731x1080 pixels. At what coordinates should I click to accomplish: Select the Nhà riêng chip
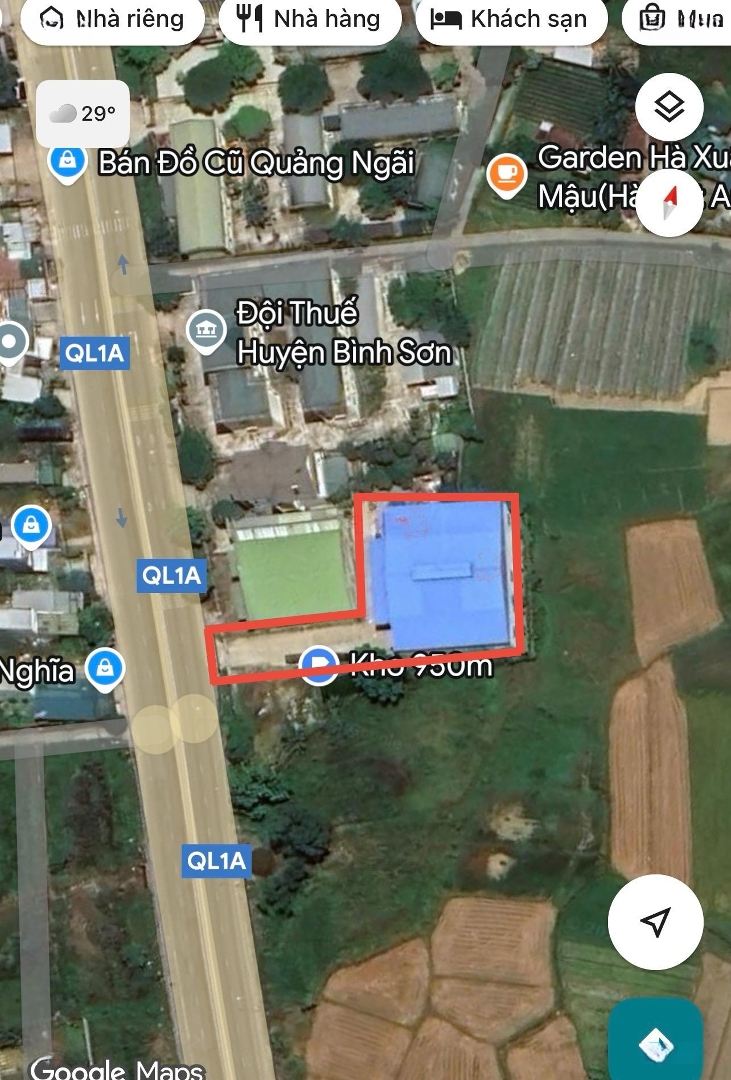(113, 18)
